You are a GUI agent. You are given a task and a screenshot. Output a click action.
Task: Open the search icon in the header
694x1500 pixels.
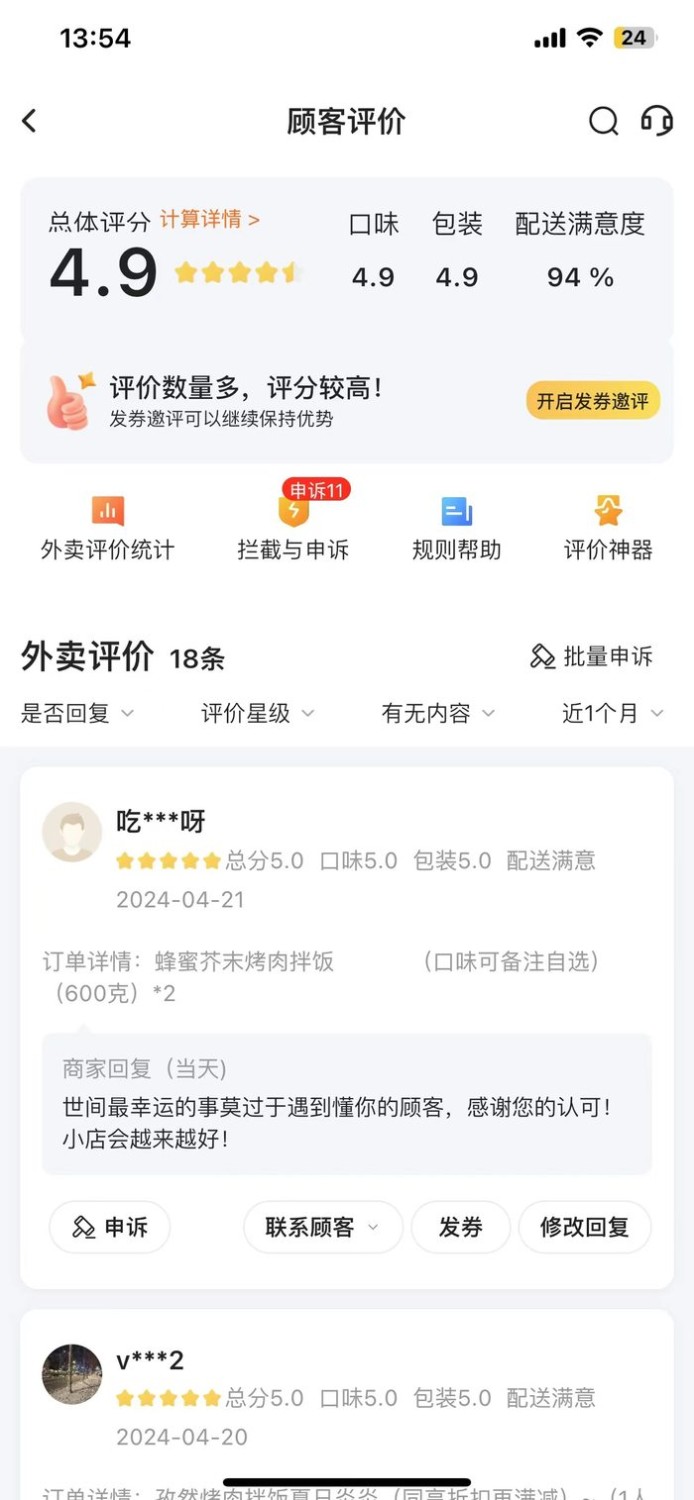click(603, 121)
